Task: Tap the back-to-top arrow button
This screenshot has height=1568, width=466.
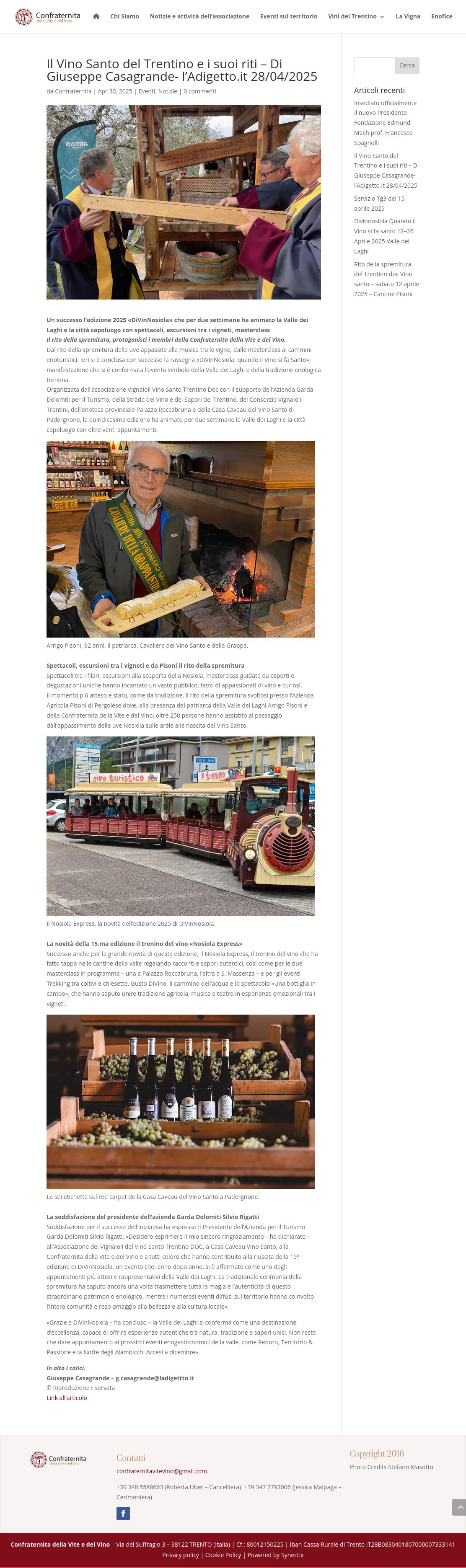Action: click(x=459, y=1507)
